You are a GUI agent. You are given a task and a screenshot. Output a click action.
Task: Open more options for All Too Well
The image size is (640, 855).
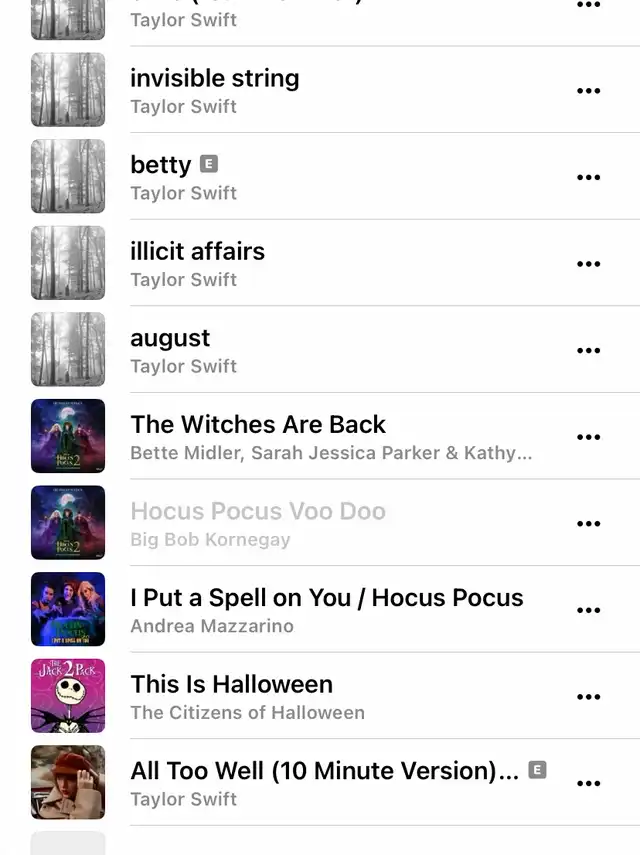point(589,783)
